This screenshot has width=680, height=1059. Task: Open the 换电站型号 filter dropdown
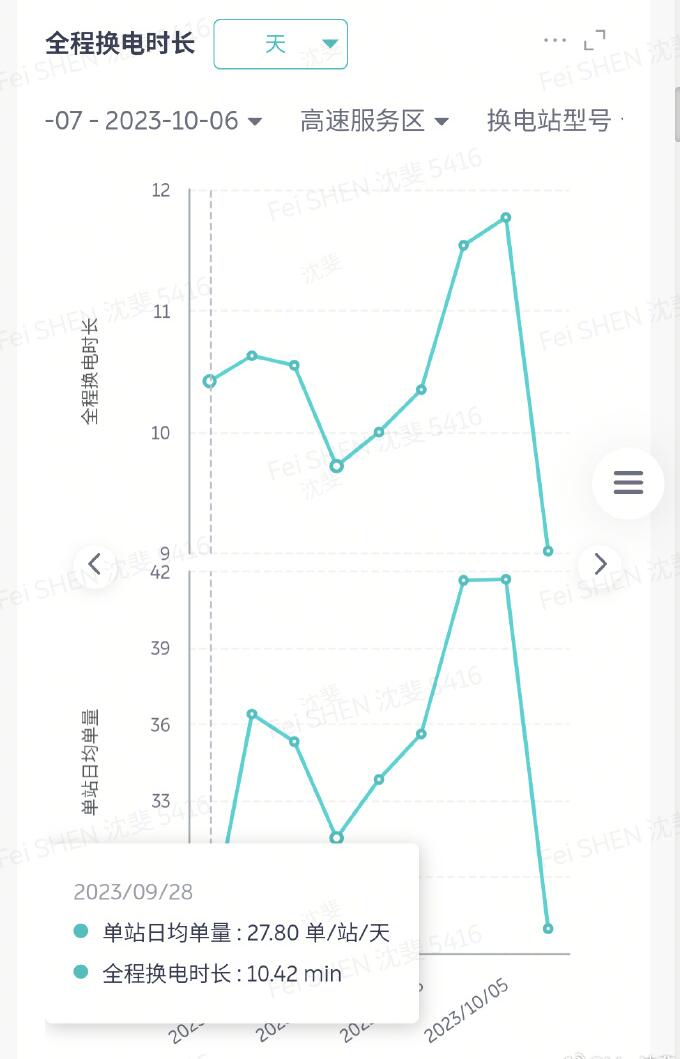click(x=554, y=121)
